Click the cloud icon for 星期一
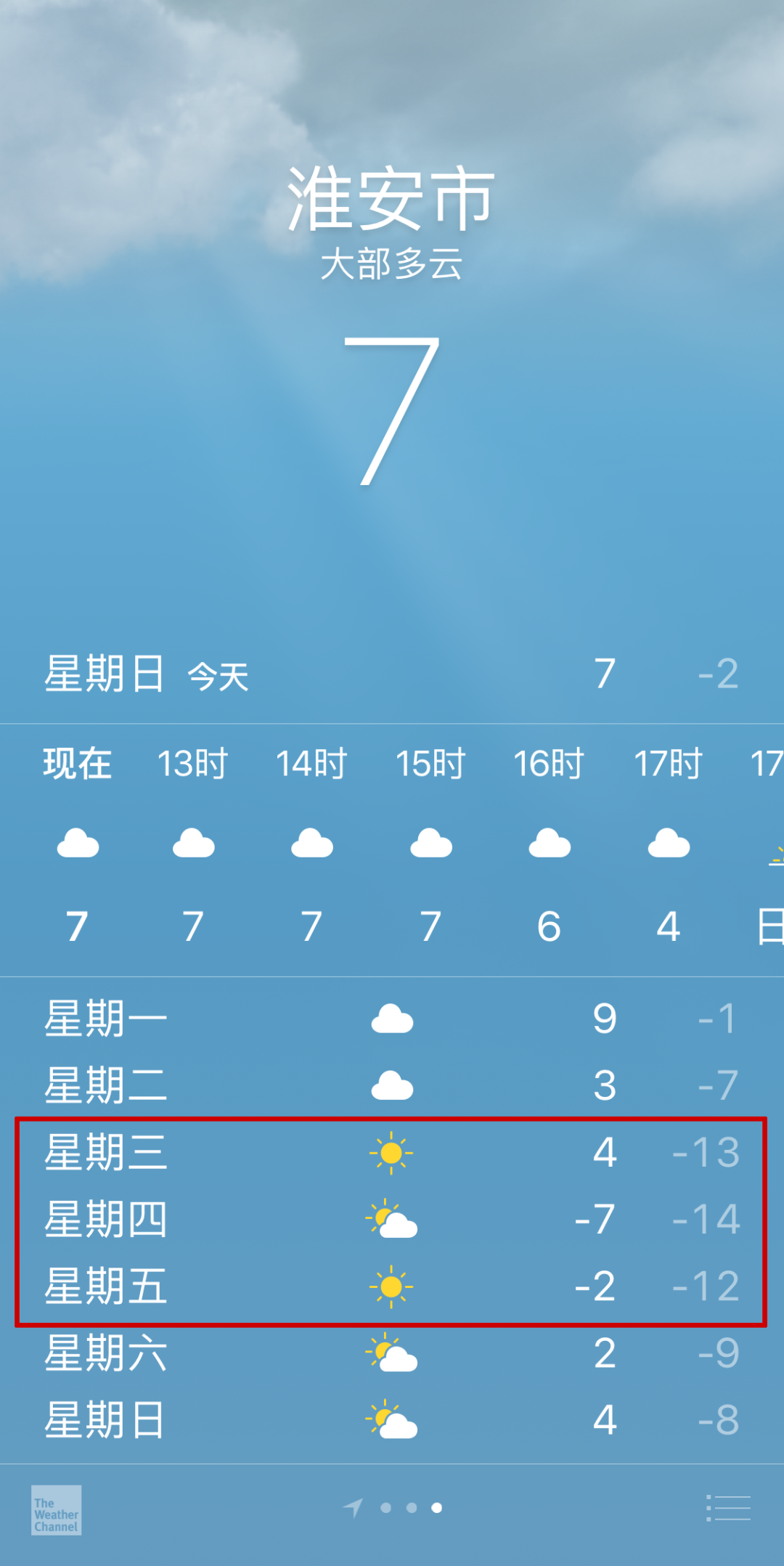This screenshot has width=784, height=1566. click(392, 1019)
